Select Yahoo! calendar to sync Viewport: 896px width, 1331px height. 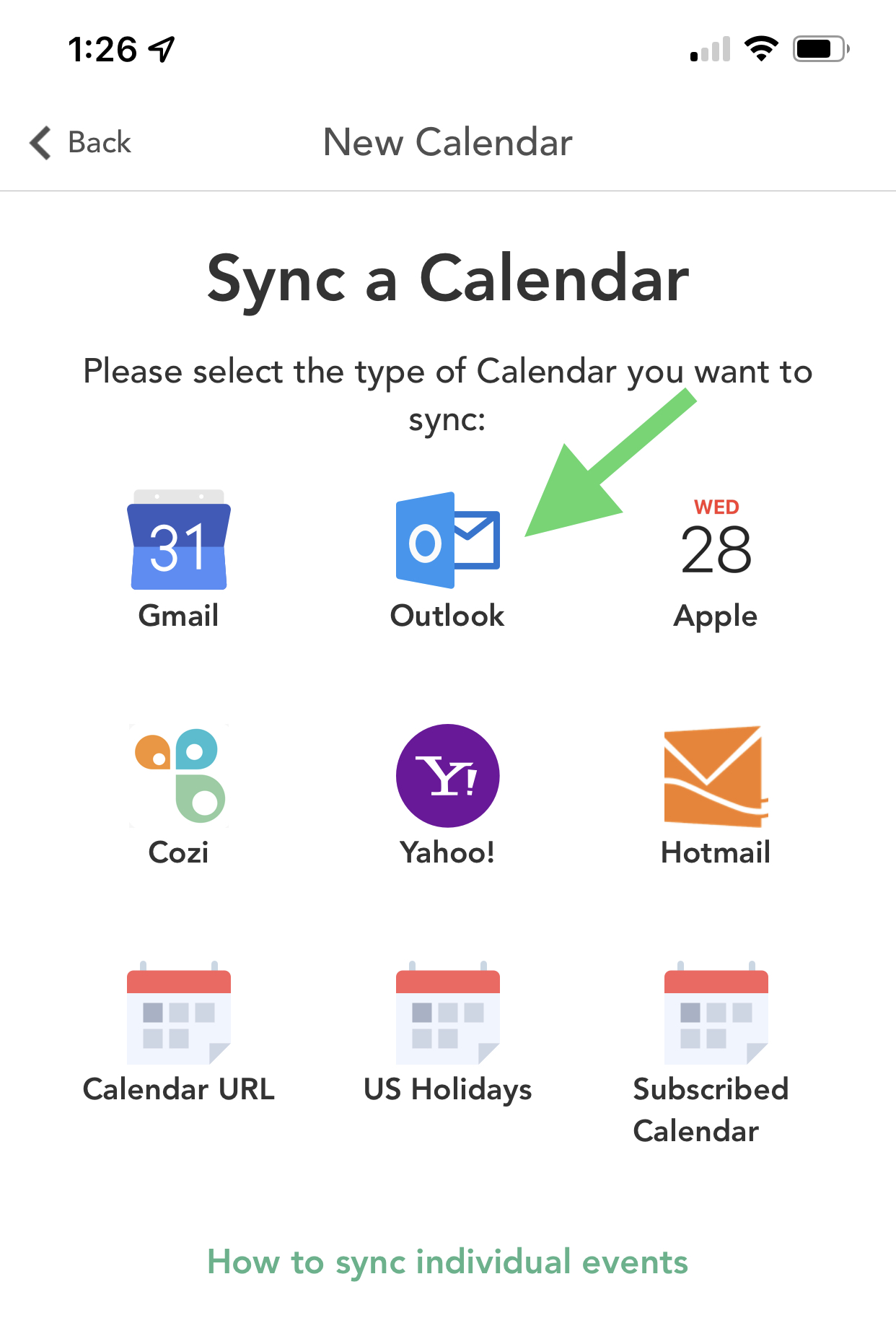(x=447, y=794)
